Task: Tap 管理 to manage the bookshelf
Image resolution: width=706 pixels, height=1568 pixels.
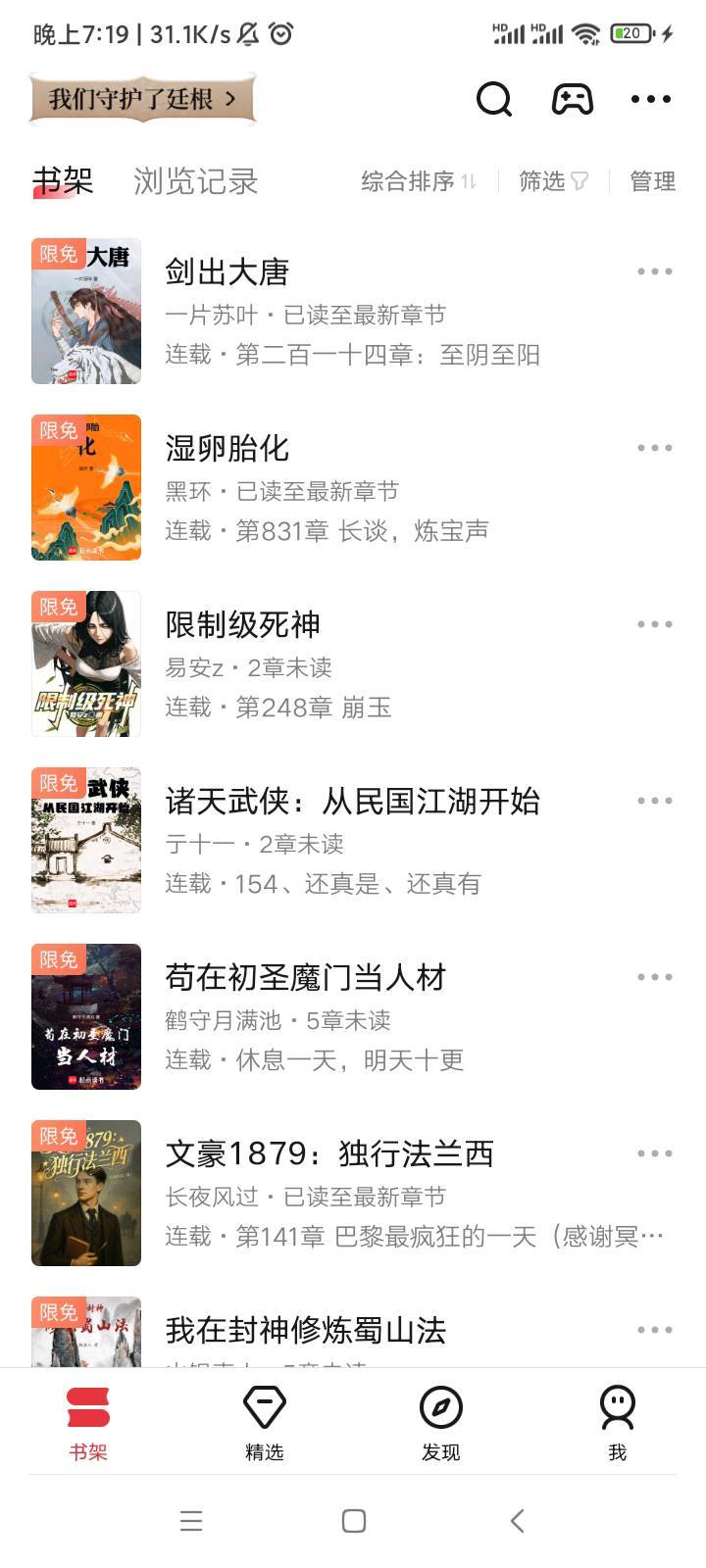Action: [x=653, y=181]
